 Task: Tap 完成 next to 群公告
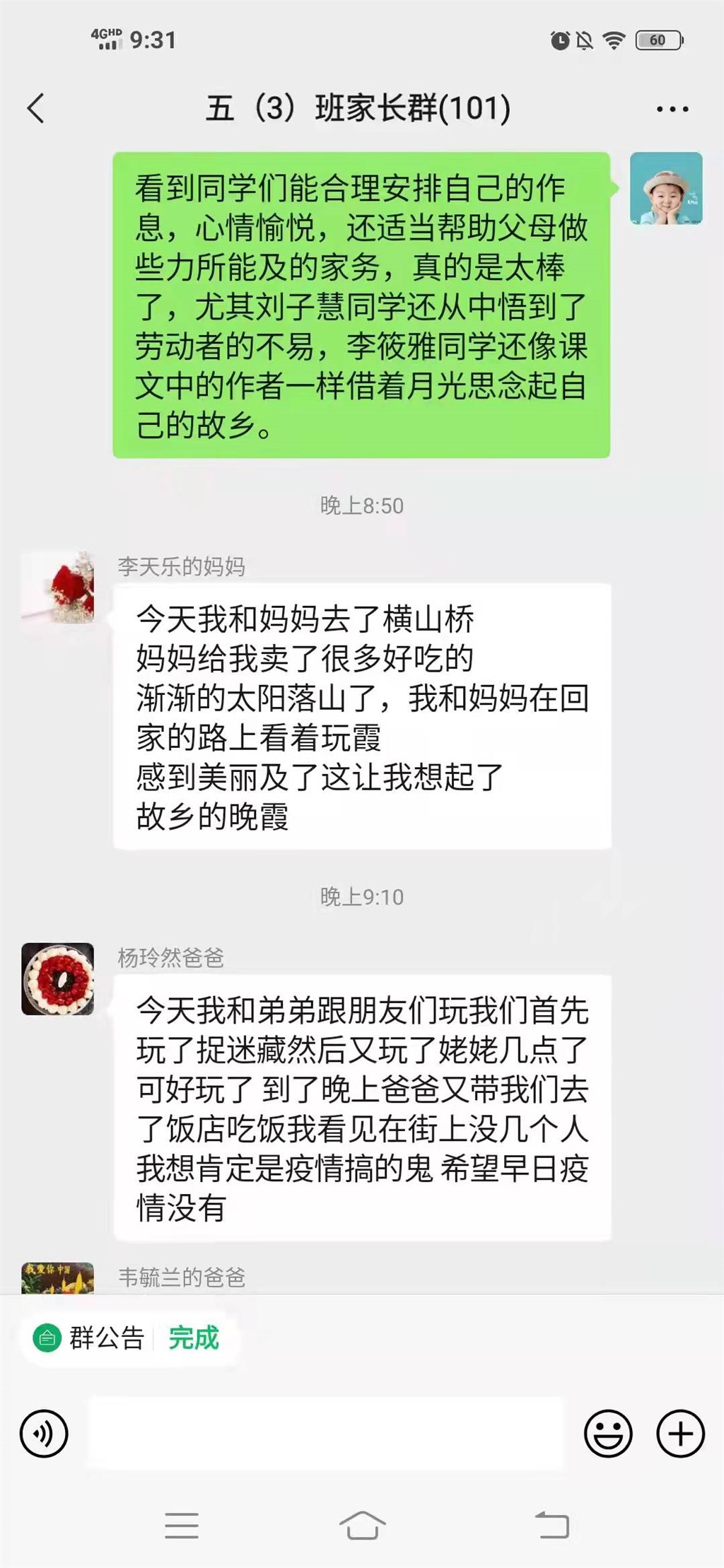194,1338
